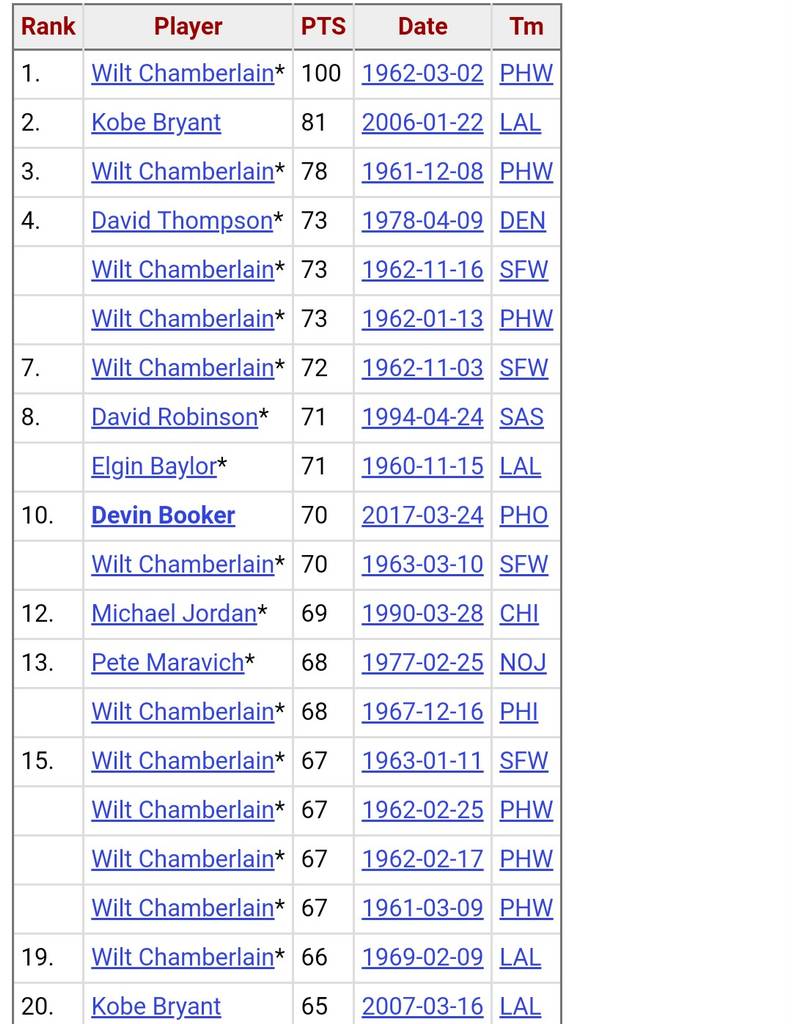Open Kobe Bryant's link in the 81-point row

point(156,123)
